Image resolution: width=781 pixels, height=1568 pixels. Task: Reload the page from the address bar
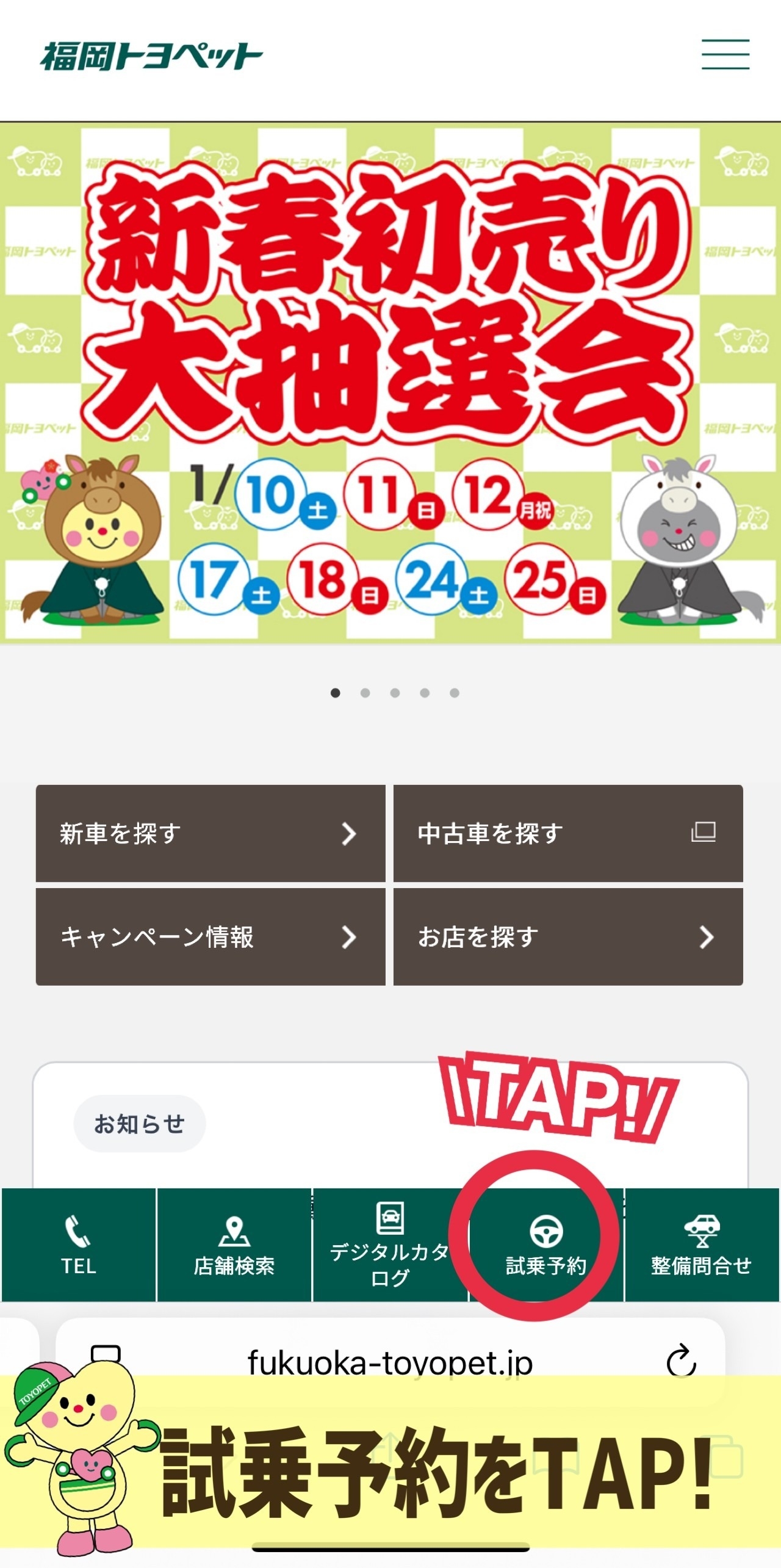[x=681, y=1360]
